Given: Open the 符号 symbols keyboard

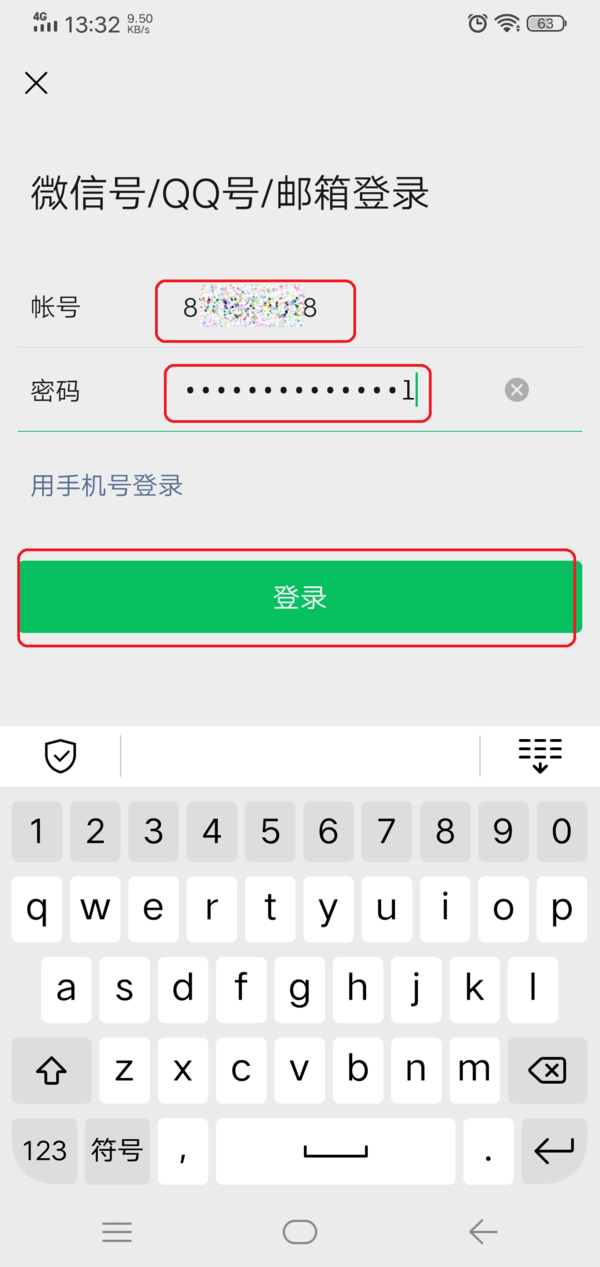Looking at the screenshot, I should pos(117,1150).
